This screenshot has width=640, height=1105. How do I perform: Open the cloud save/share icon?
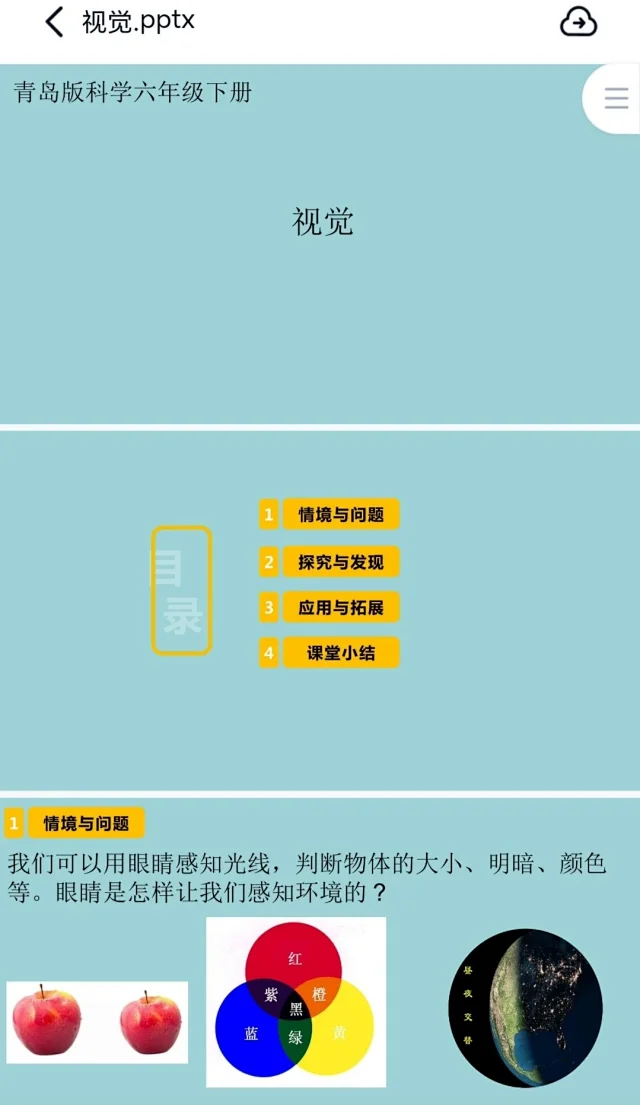tap(578, 22)
